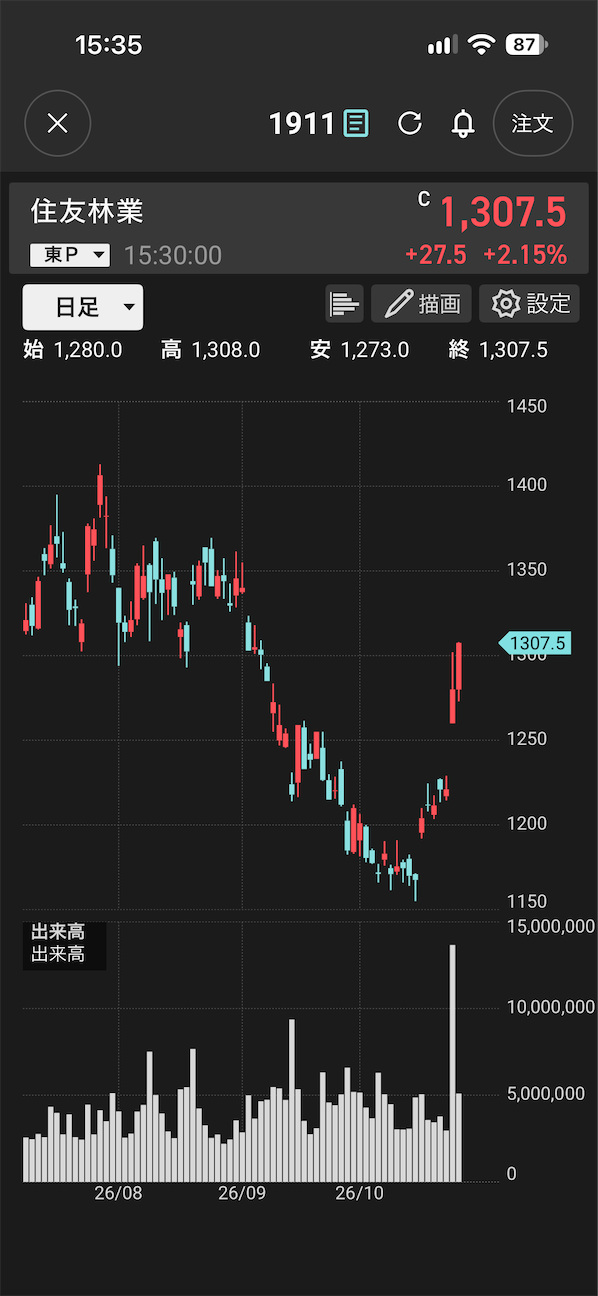
Task: Toggle the volume-by-price bars icon
Action: (344, 303)
